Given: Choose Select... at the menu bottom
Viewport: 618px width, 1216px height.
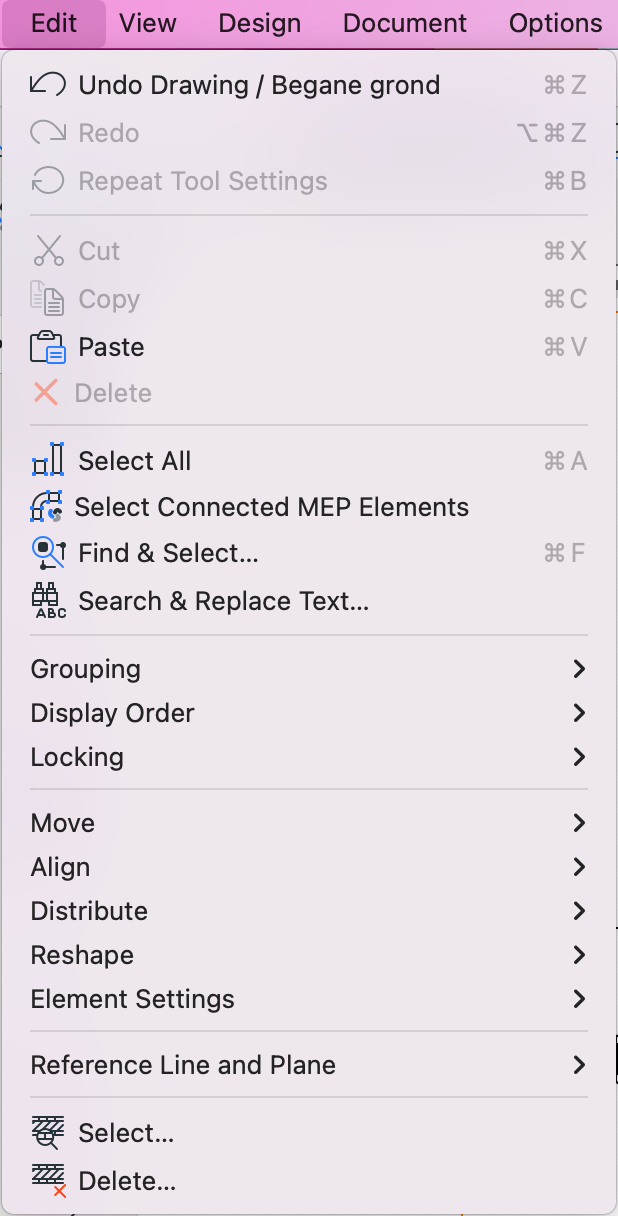Looking at the screenshot, I should point(309,1133).
